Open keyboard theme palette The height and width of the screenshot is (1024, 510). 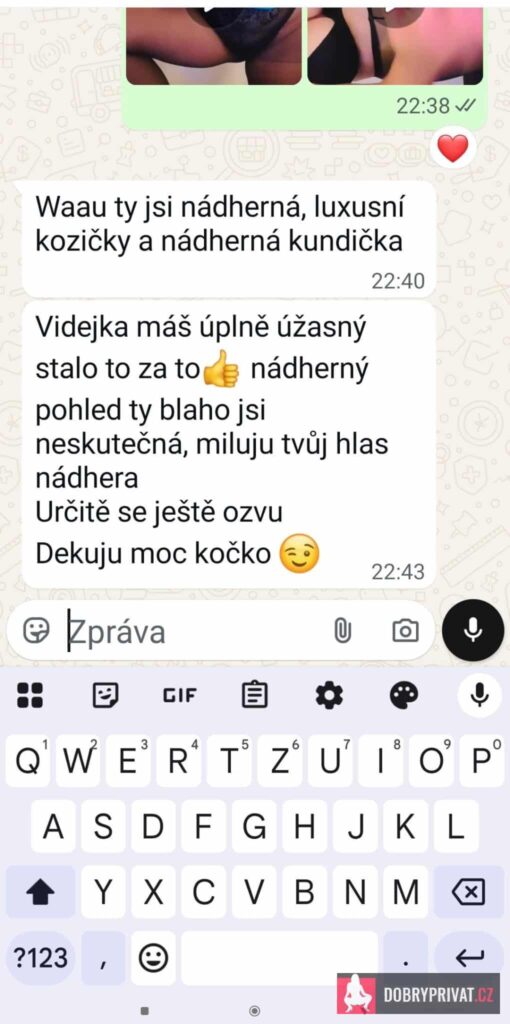tap(404, 696)
